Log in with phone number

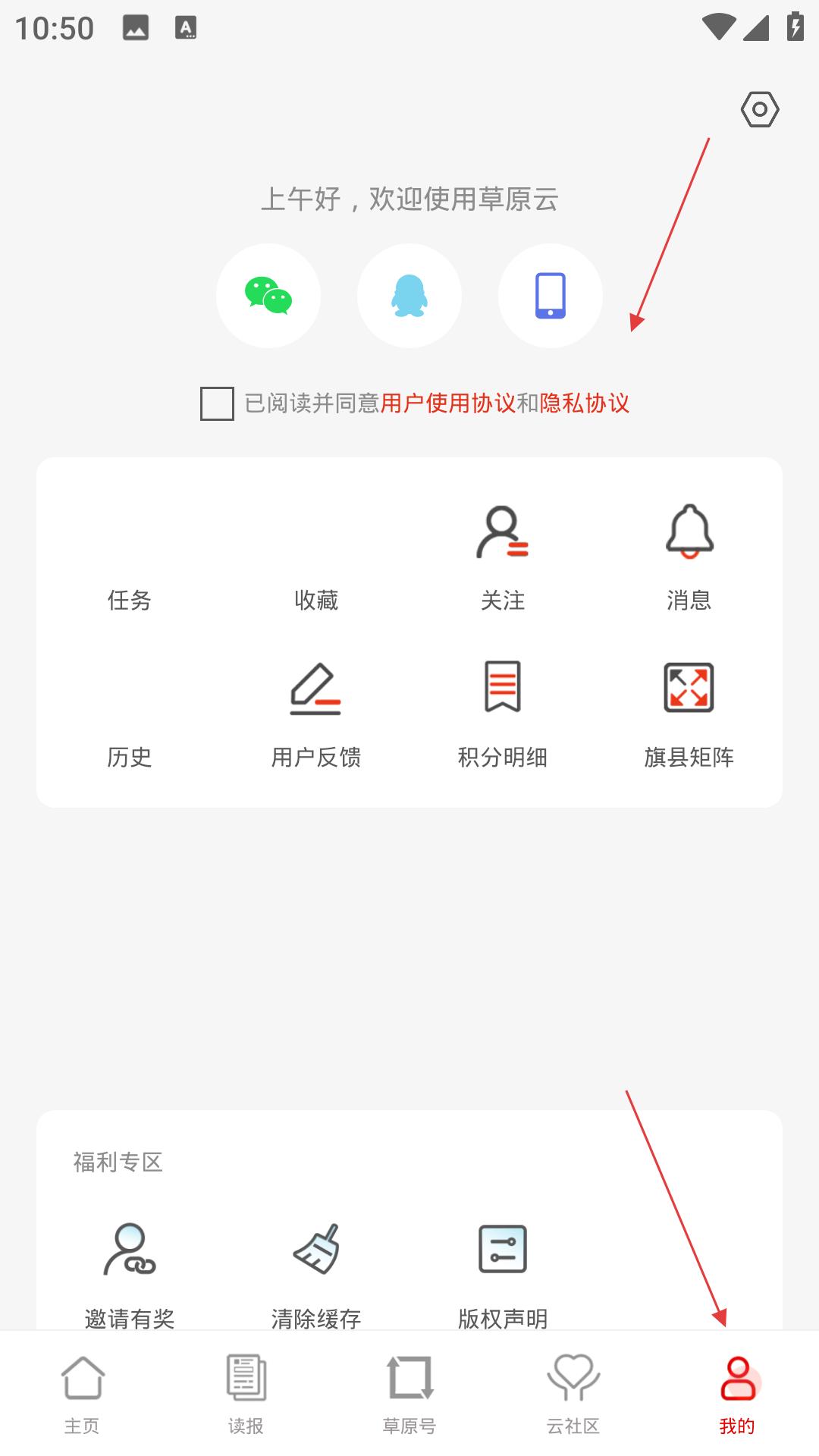point(551,296)
